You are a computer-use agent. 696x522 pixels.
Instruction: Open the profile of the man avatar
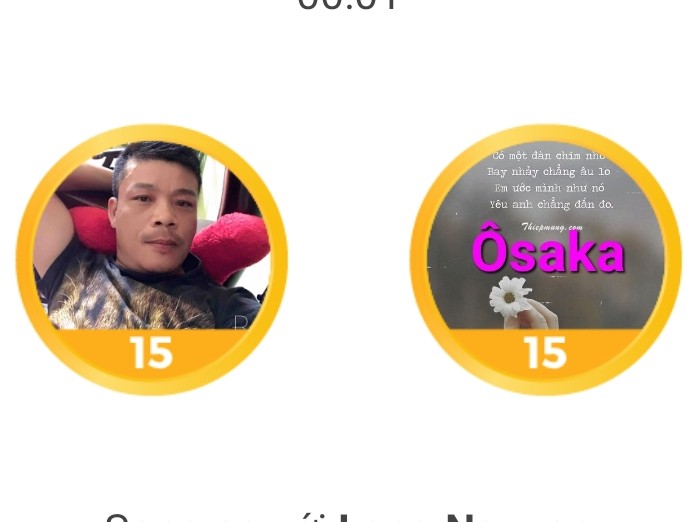tap(152, 240)
